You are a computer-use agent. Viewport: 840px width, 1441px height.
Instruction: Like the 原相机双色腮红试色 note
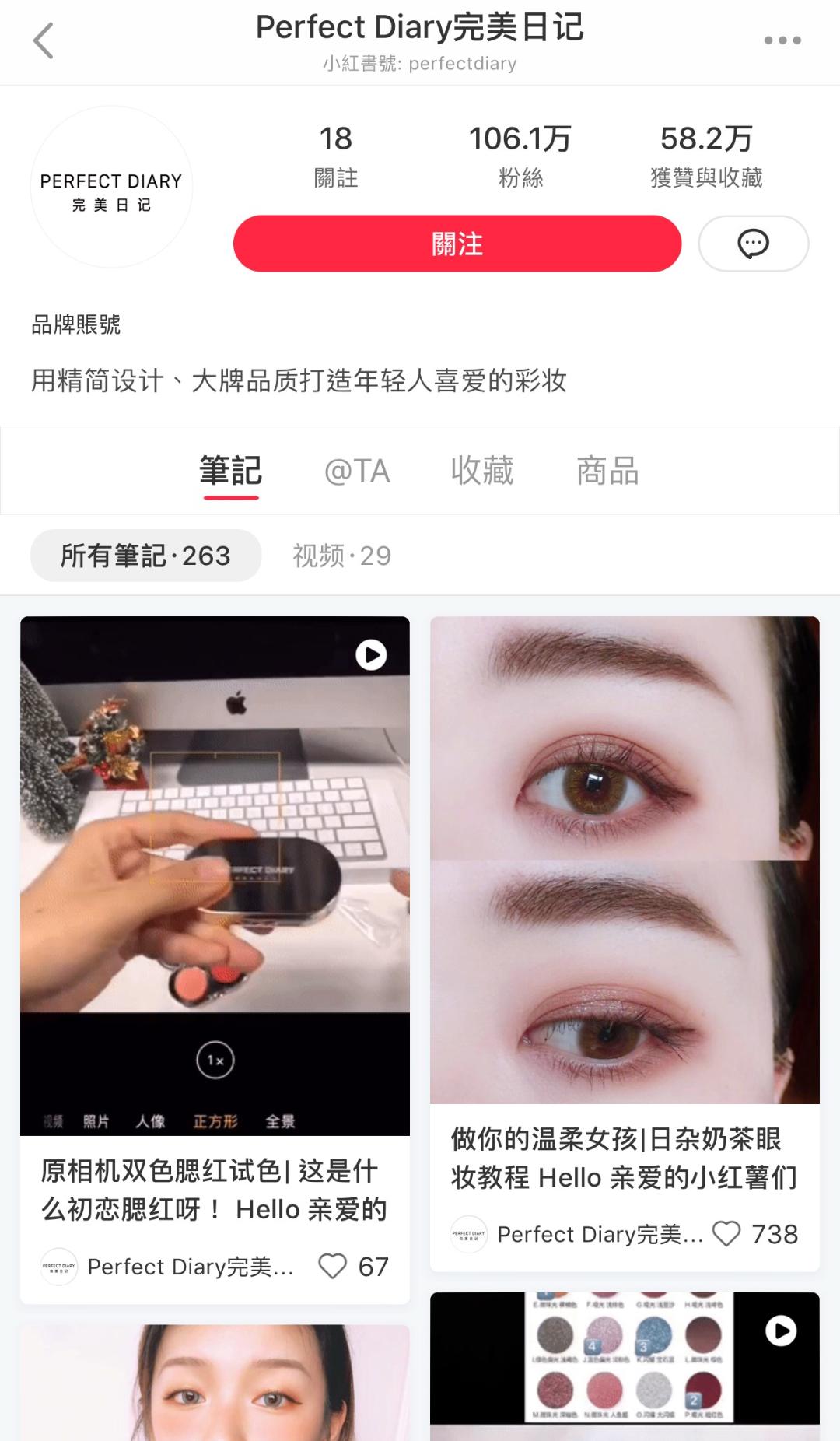tap(333, 1267)
